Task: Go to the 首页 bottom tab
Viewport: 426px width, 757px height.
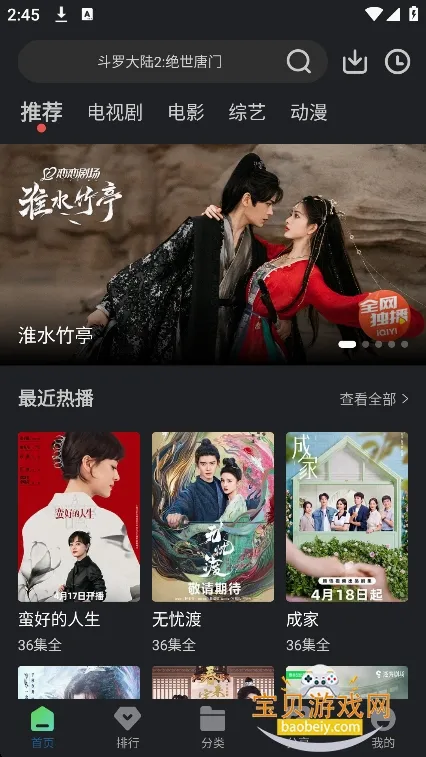Action: coord(43,728)
